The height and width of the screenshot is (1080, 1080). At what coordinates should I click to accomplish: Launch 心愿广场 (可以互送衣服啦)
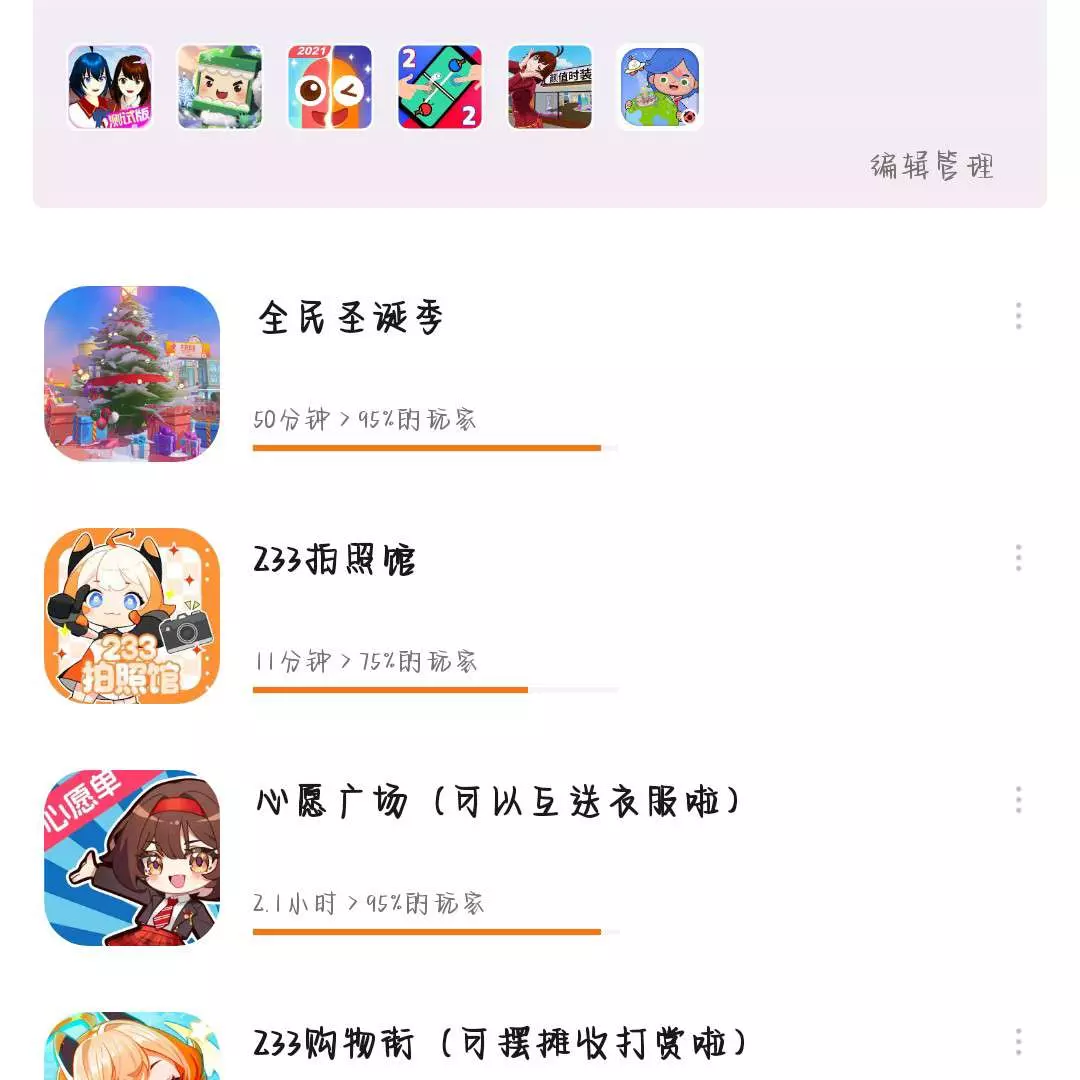pyautogui.click(x=132, y=857)
